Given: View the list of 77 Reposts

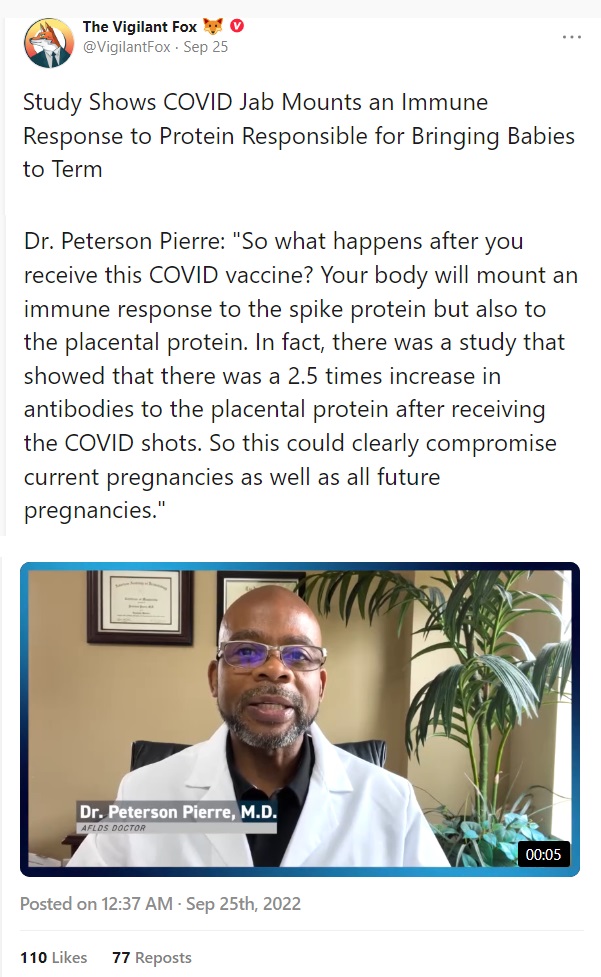Looking at the screenshot, I should [151, 957].
